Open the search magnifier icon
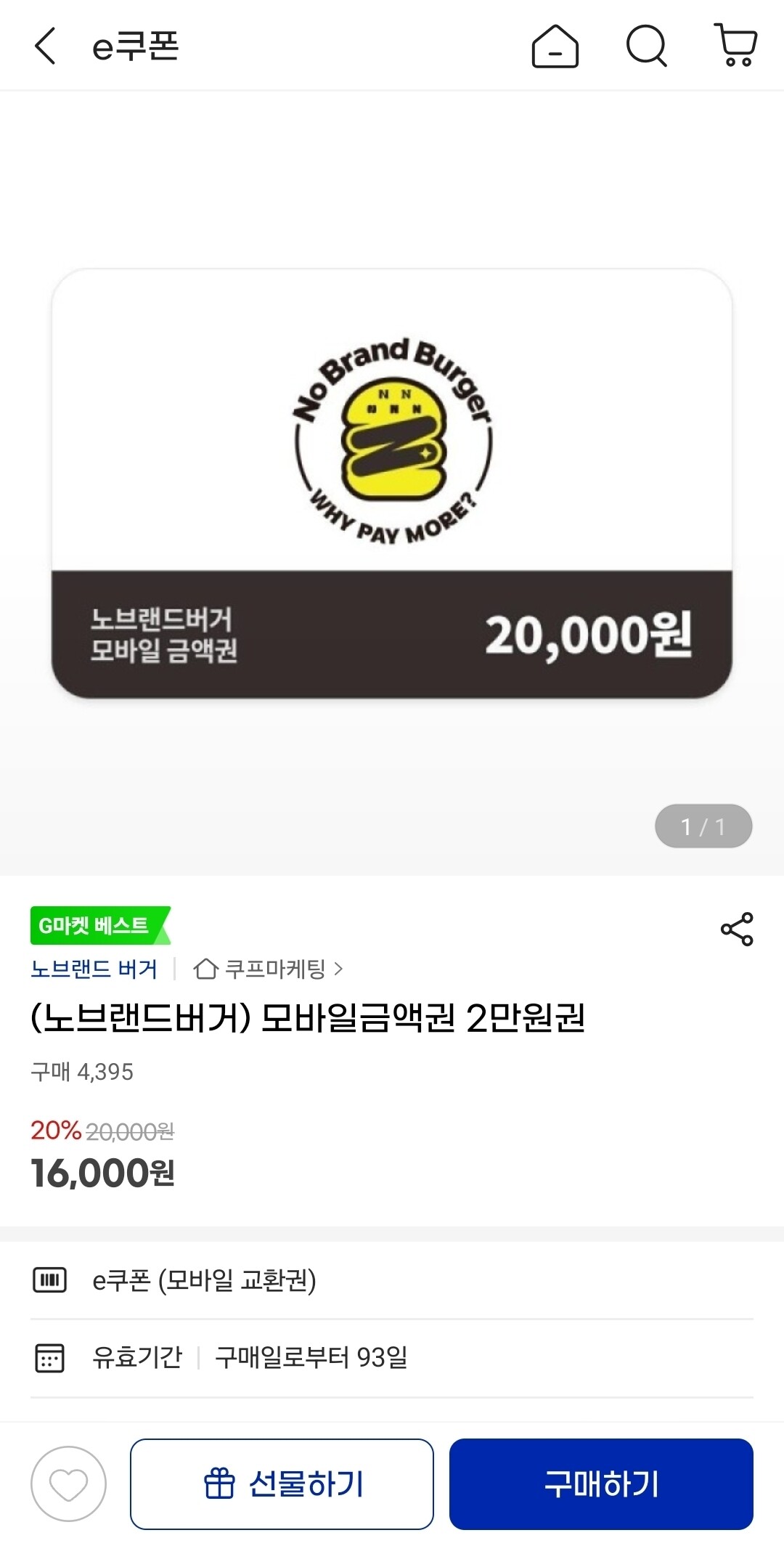The width and height of the screenshot is (784, 1546). click(646, 46)
